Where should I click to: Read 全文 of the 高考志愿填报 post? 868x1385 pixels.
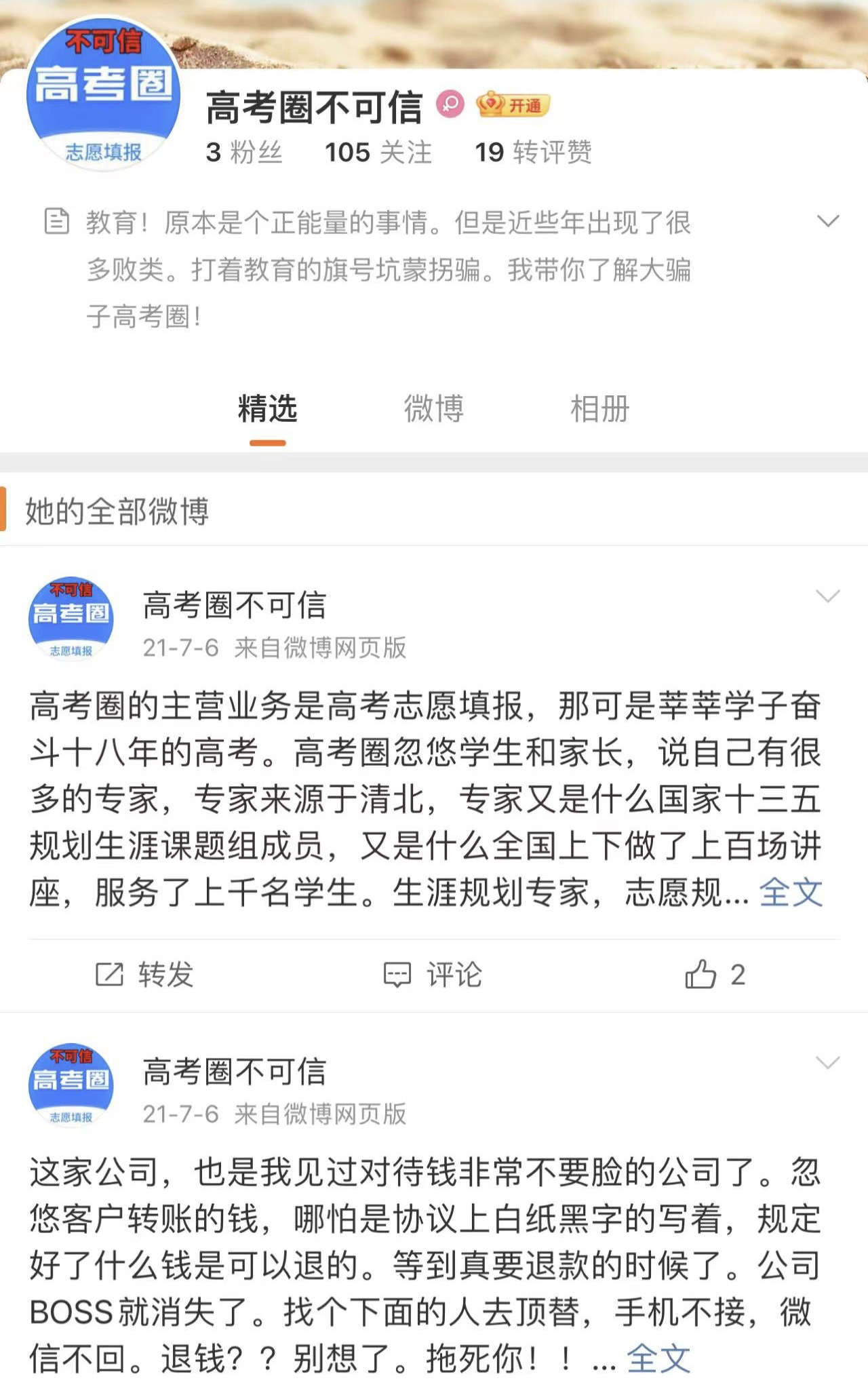(791, 892)
